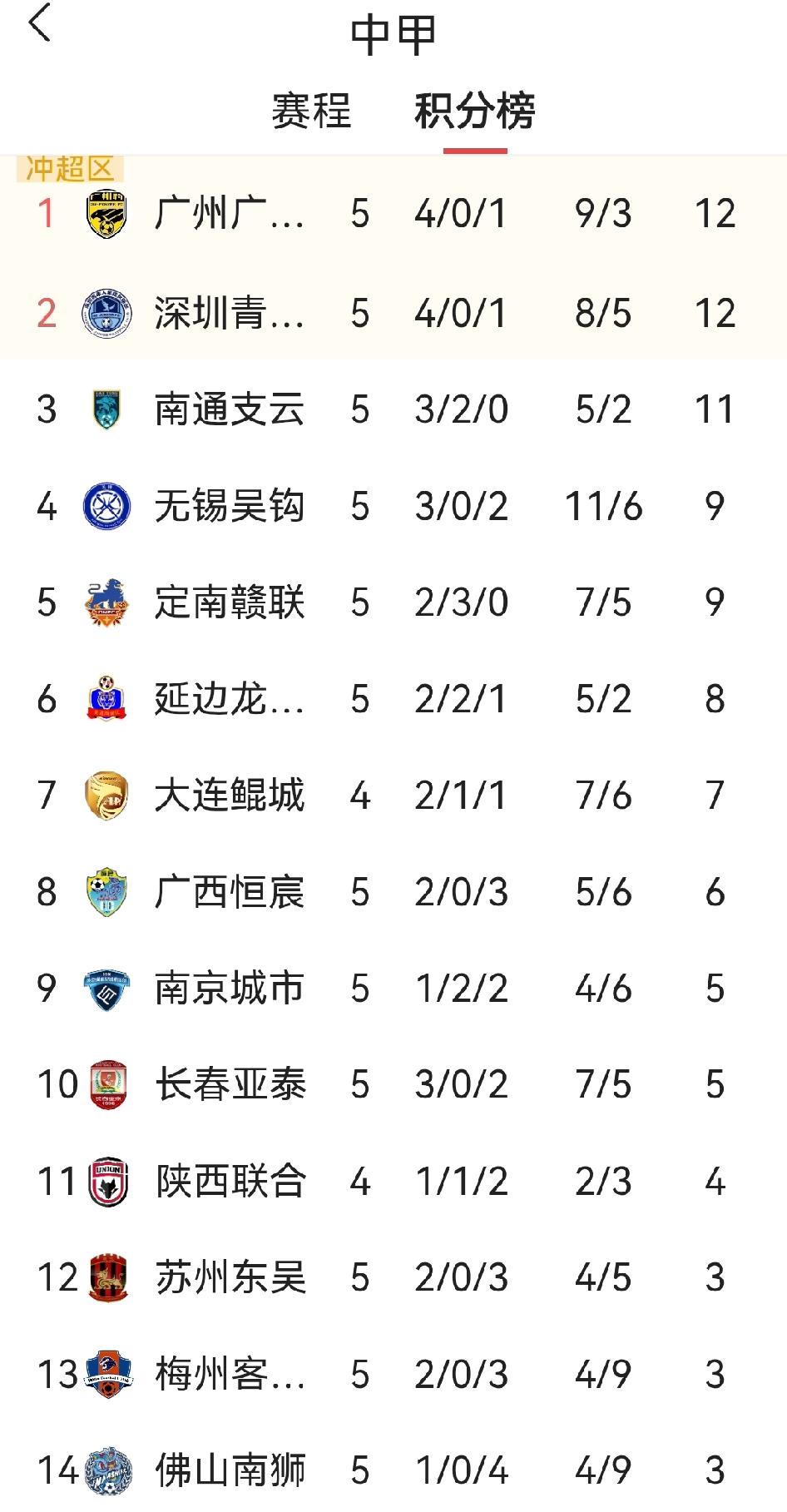This screenshot has height=1512, width=787.
Task: Select the 大连鲲城 team emblem
Action: [x=106, y=796]
